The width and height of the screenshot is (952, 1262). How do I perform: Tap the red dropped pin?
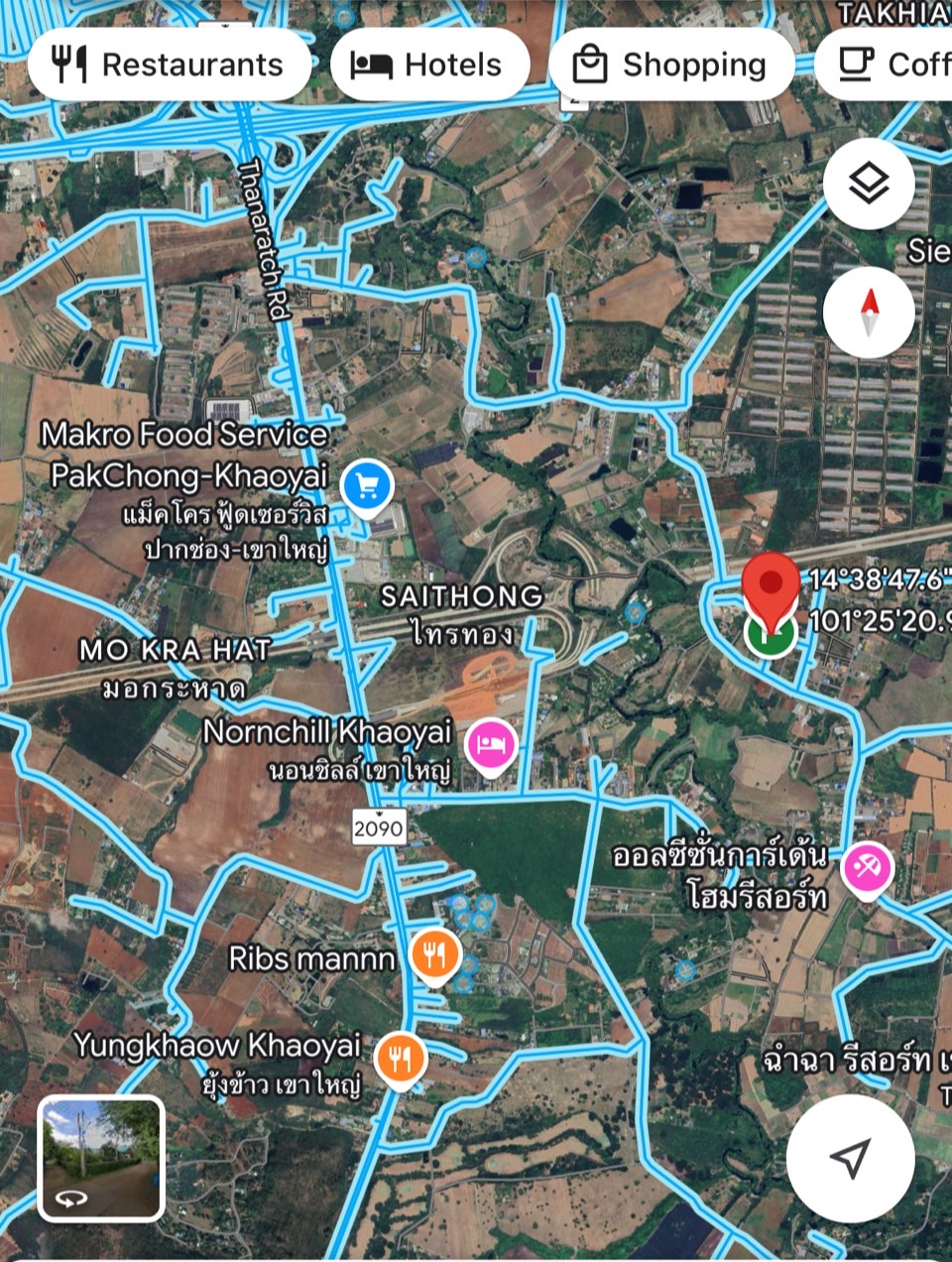click(771, 585)
